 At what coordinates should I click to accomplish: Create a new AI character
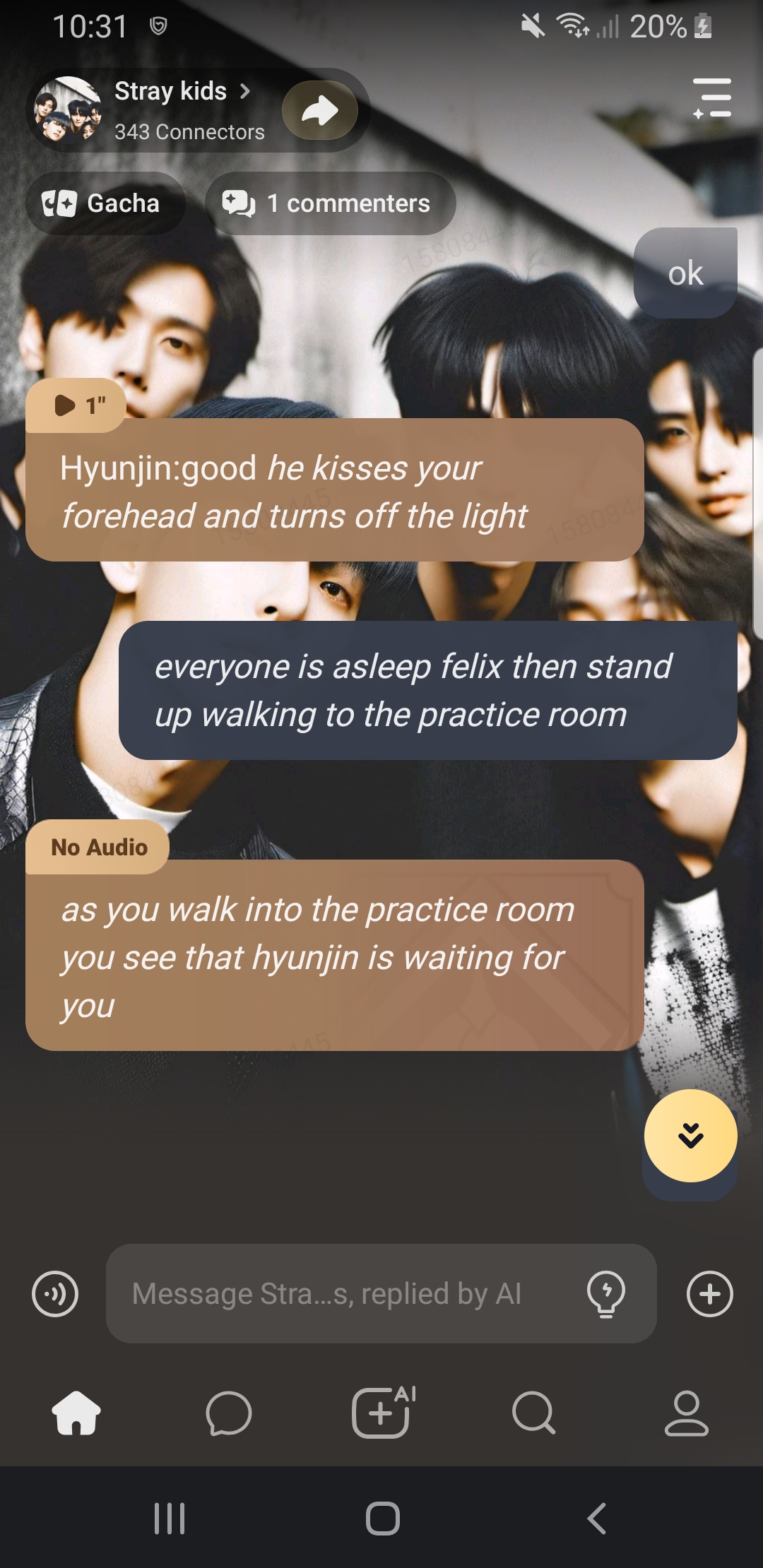pyautogui.click(x=381, y=1413)
